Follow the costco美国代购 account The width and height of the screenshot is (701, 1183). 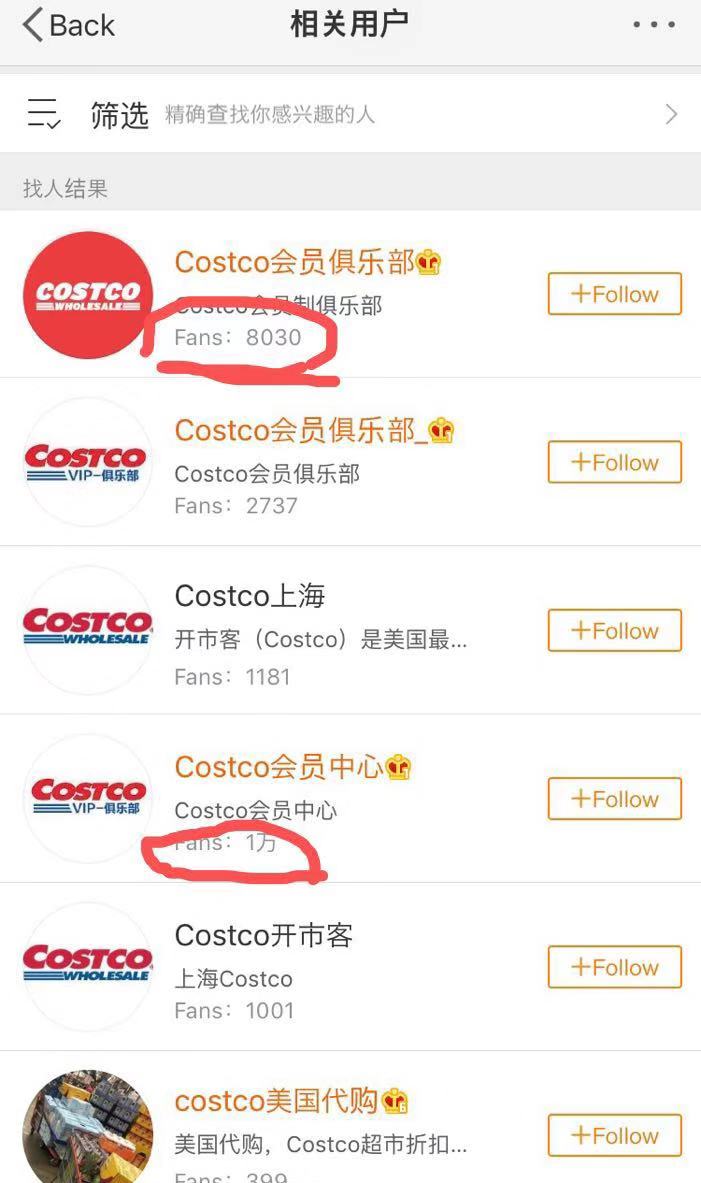tap(614, 1135)
